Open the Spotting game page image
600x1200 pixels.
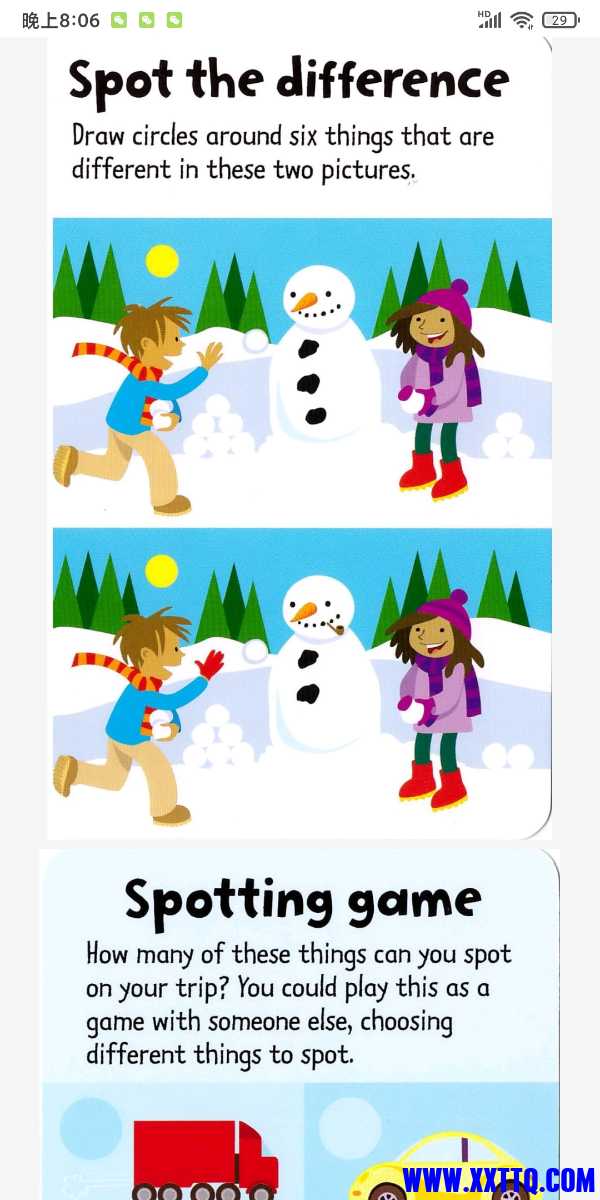pos(300,1020)
